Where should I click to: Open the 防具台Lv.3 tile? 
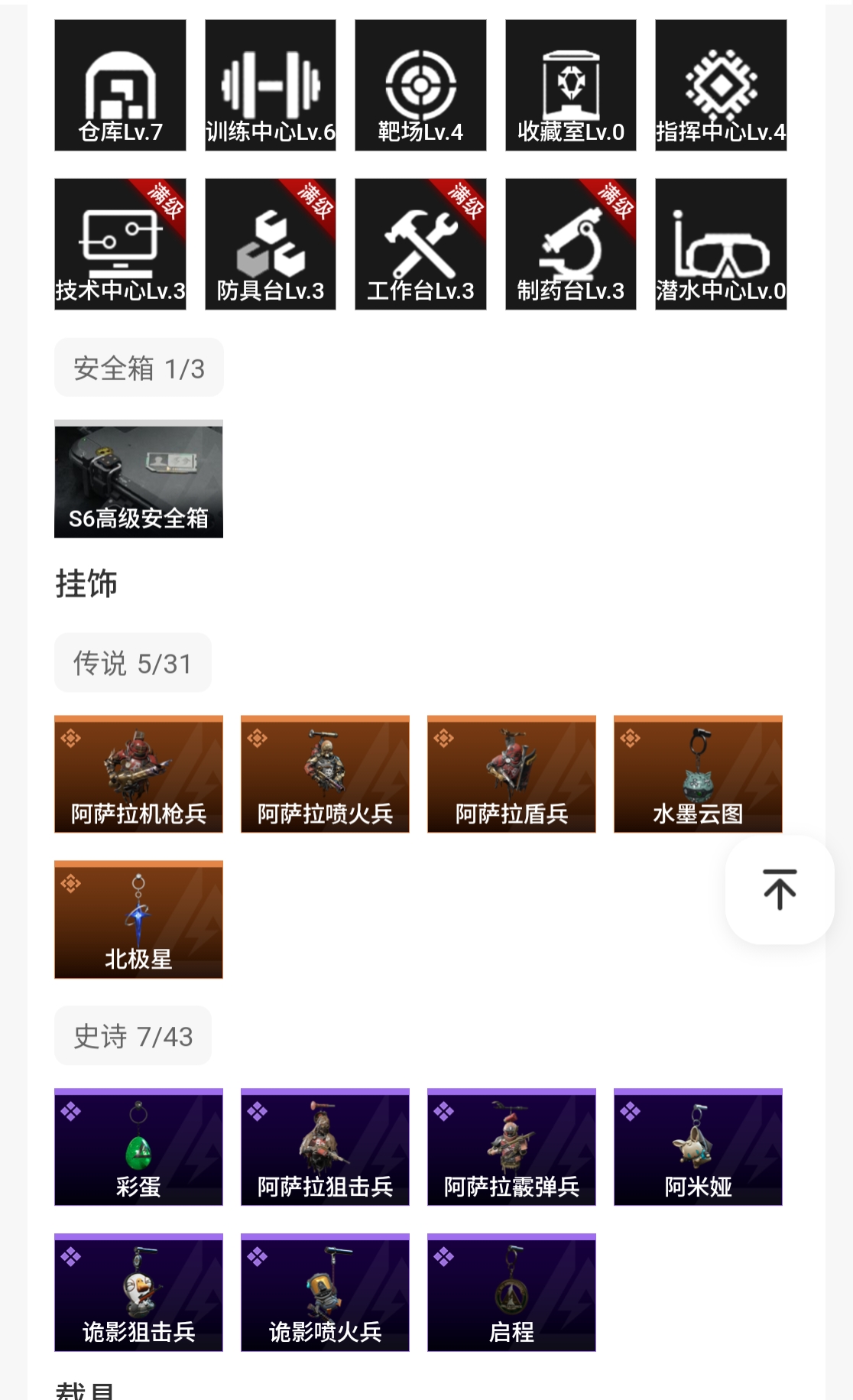tap(270, 244)
